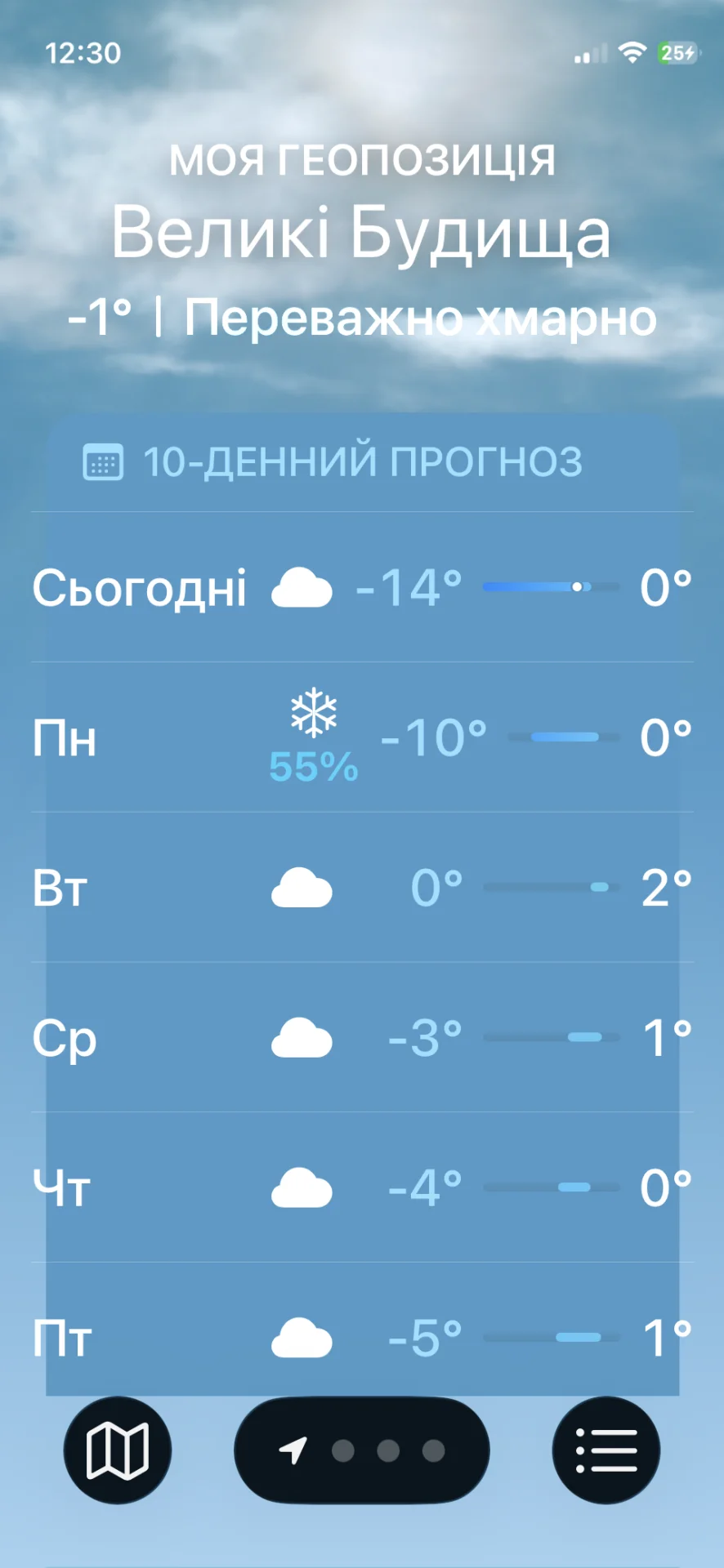Image resolution: width=724 pixels, height=1568 pixels.
Task: Open the saved locations list
Action: 606,1450
